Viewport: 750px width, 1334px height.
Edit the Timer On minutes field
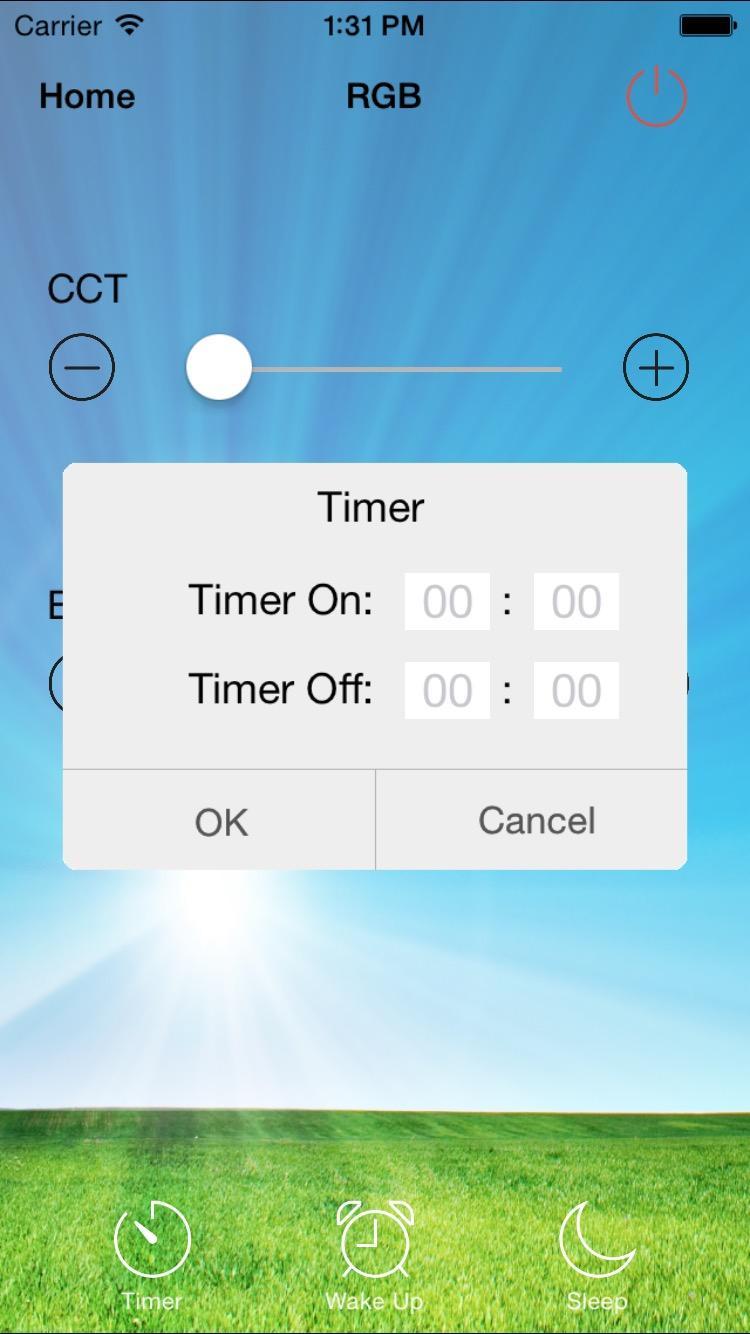tap(576, 602)
